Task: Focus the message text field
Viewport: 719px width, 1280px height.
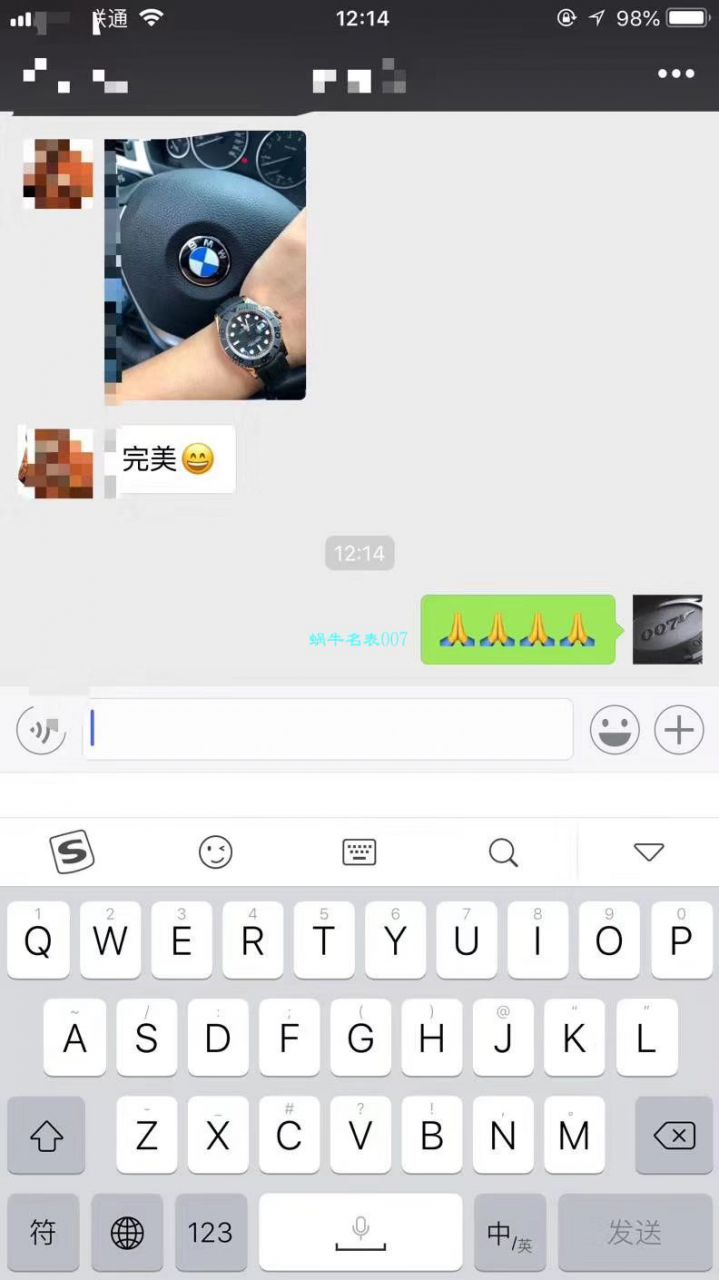Action: coord(328,730)
